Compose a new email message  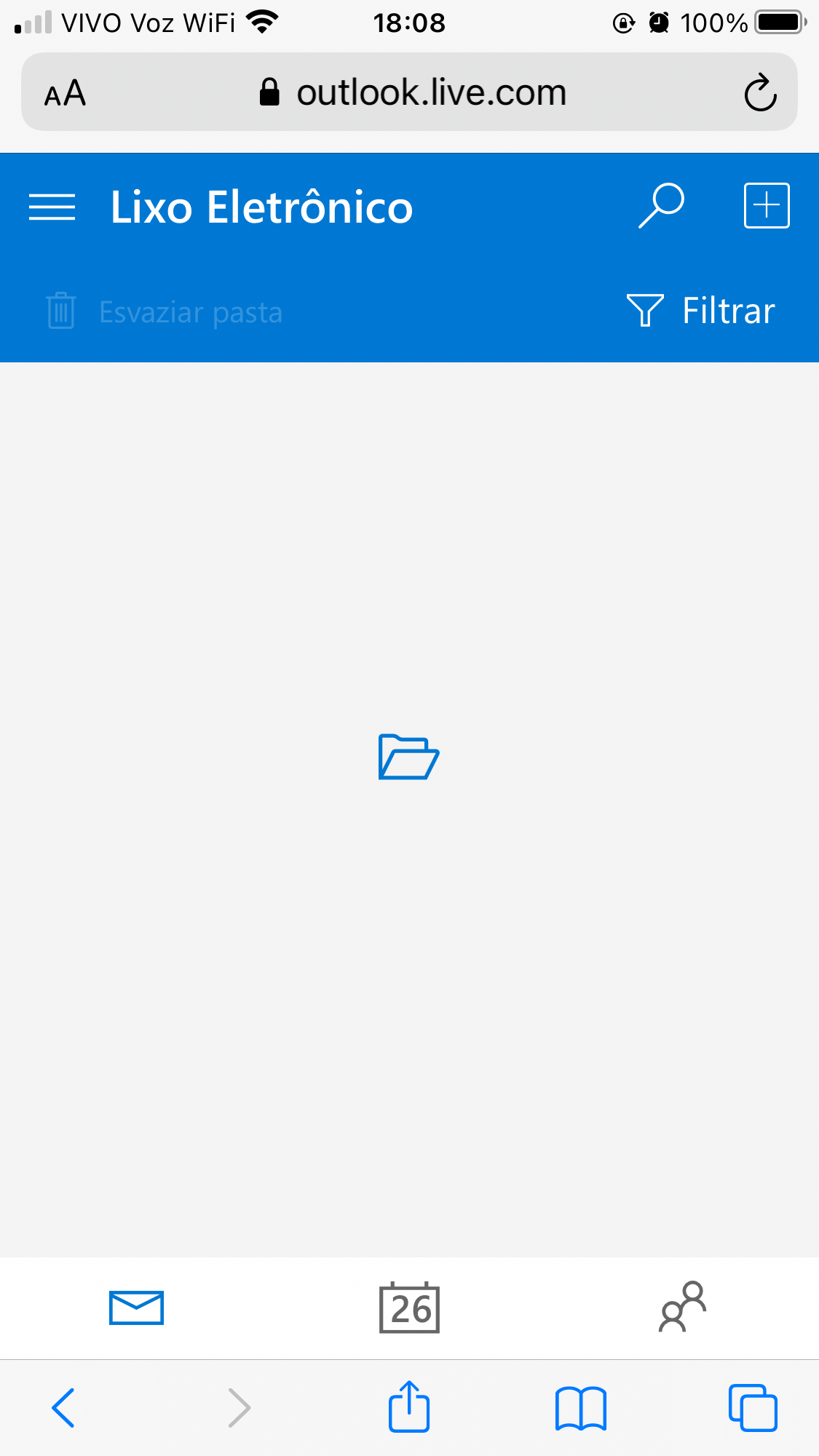[766, 206]
